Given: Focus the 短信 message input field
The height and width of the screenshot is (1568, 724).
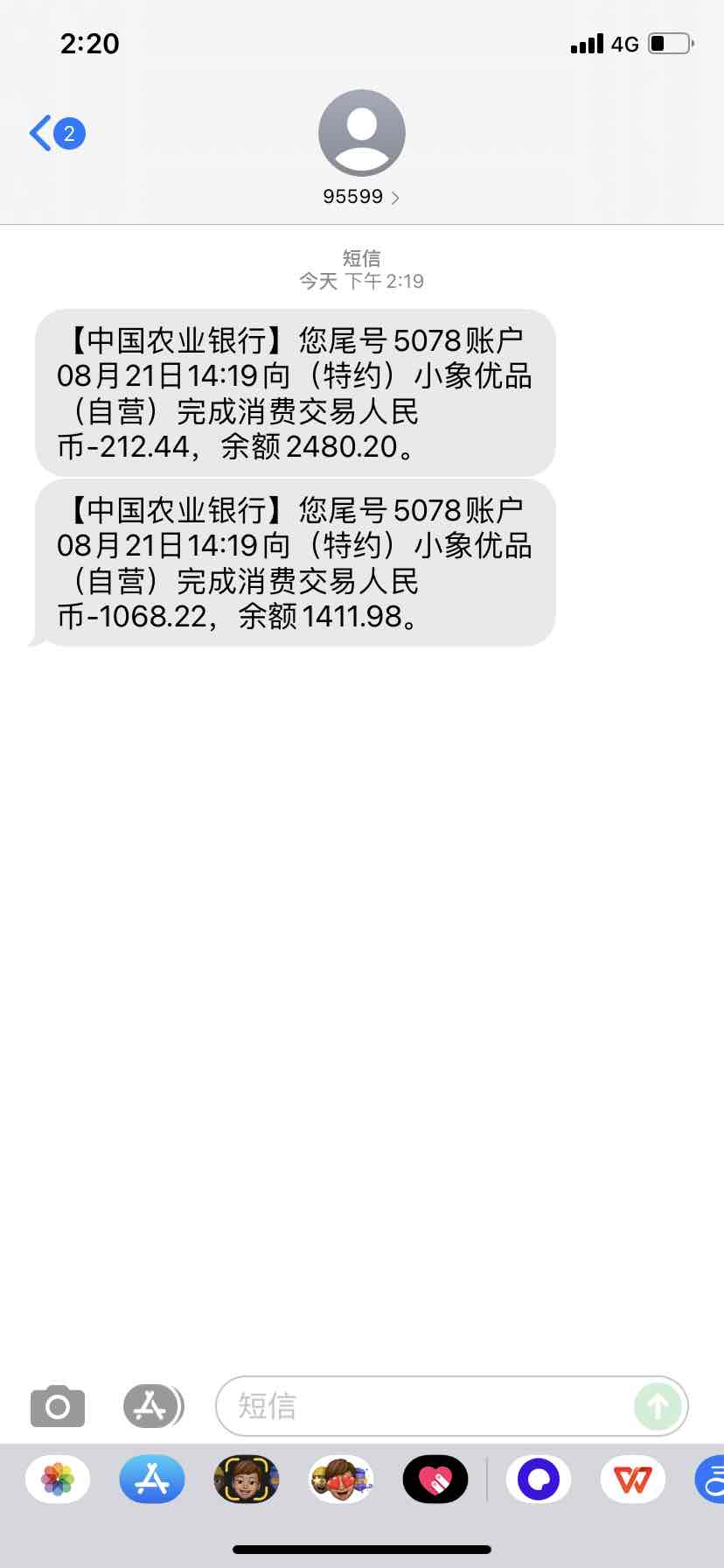Looking at the screenshot, I should coord(428,1406).
